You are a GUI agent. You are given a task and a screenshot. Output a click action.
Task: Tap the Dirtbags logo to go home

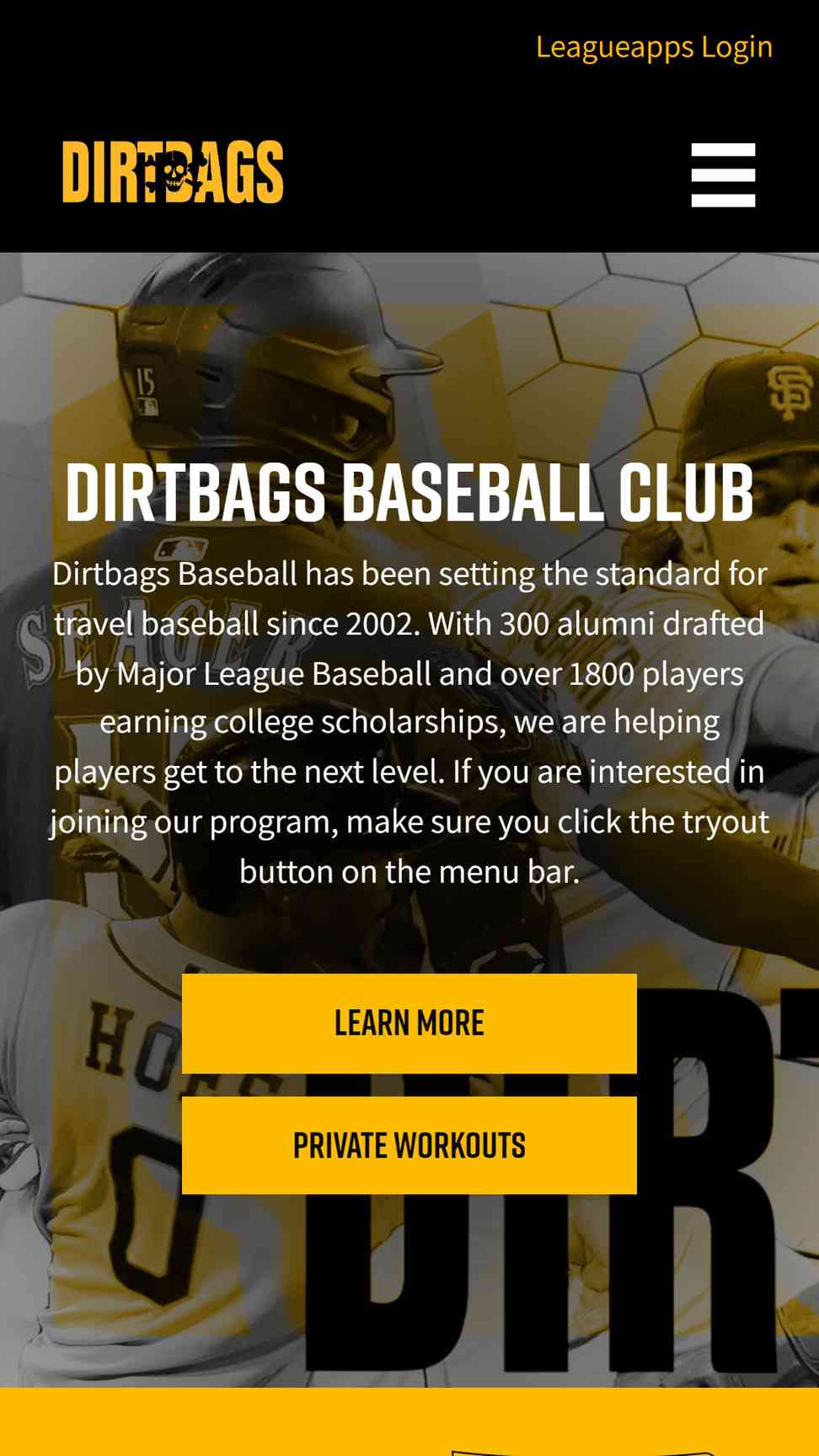point(173,172)
